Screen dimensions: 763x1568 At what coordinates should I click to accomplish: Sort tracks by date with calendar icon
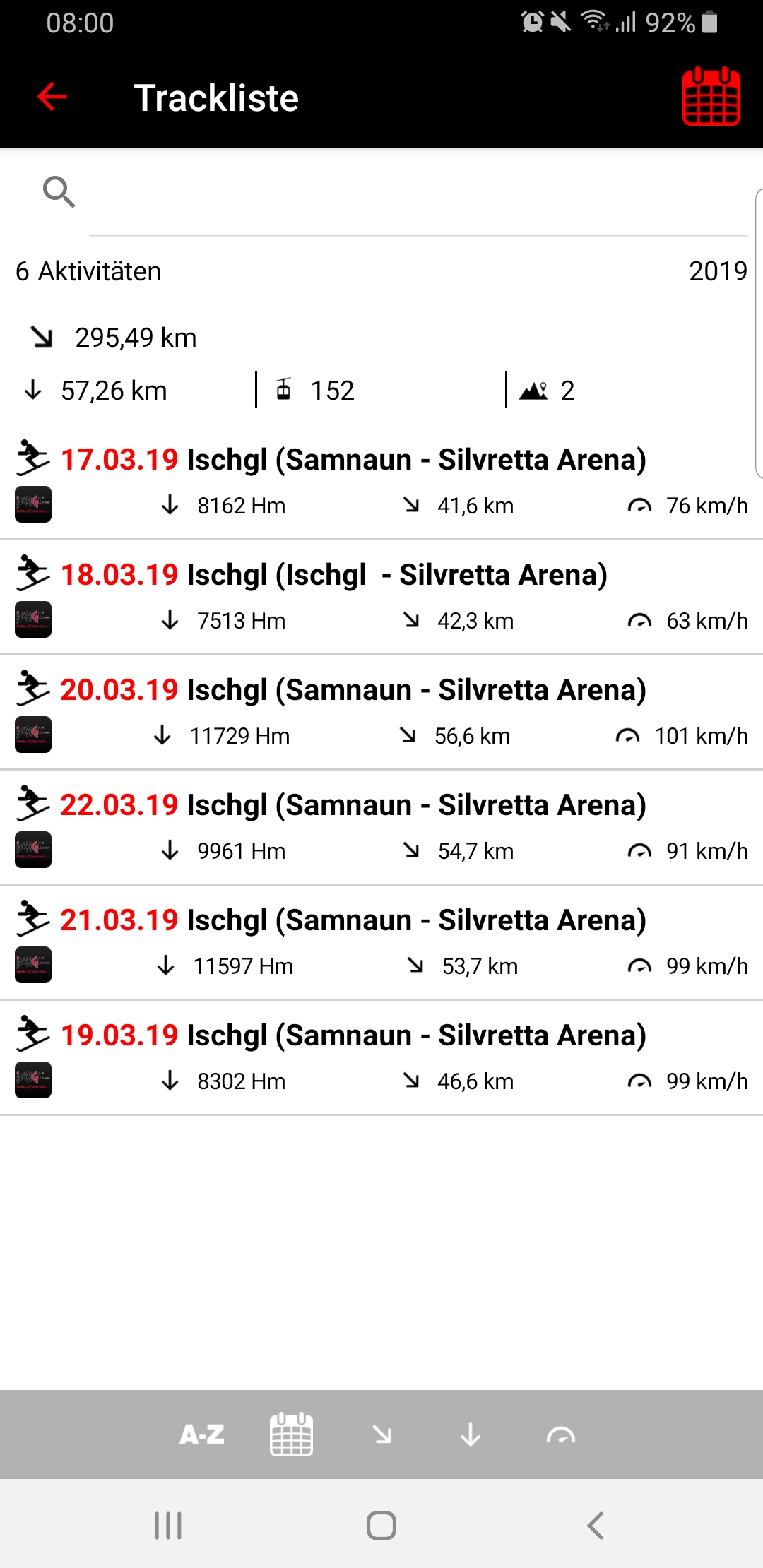point(292,1435)
